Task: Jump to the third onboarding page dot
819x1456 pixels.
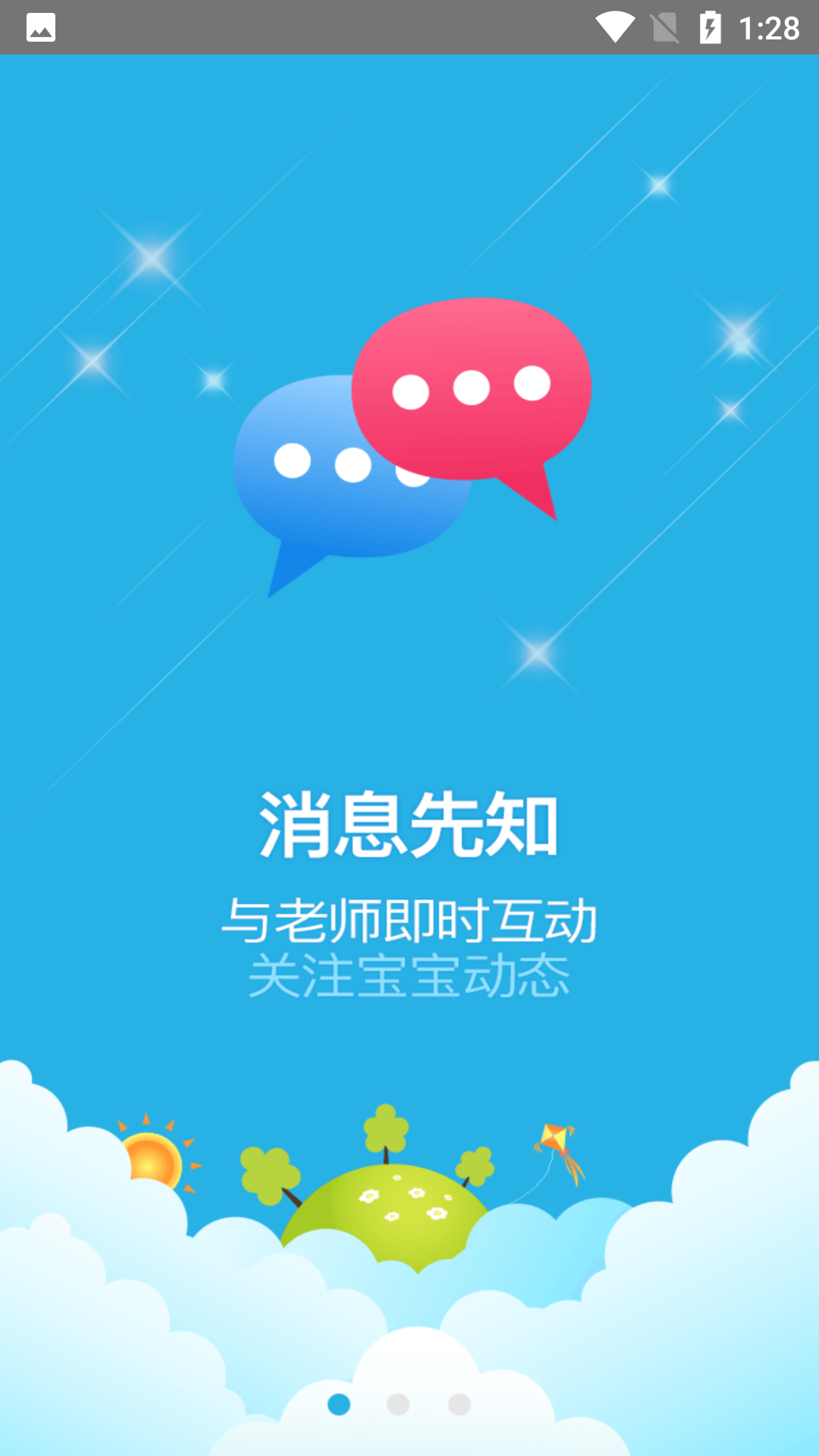Action: 459,1404
